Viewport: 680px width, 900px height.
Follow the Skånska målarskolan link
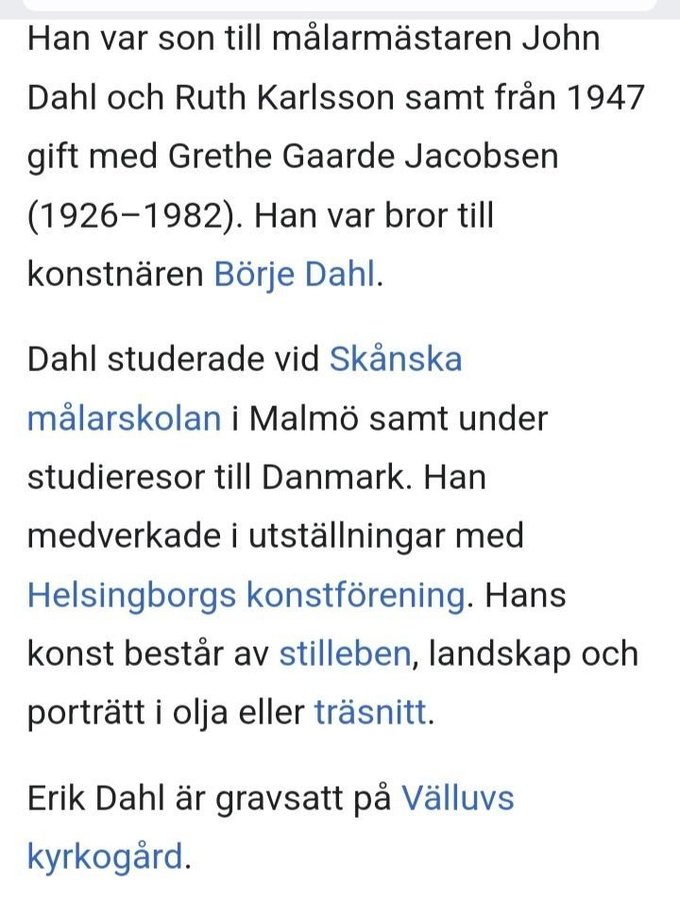point(395,358)
